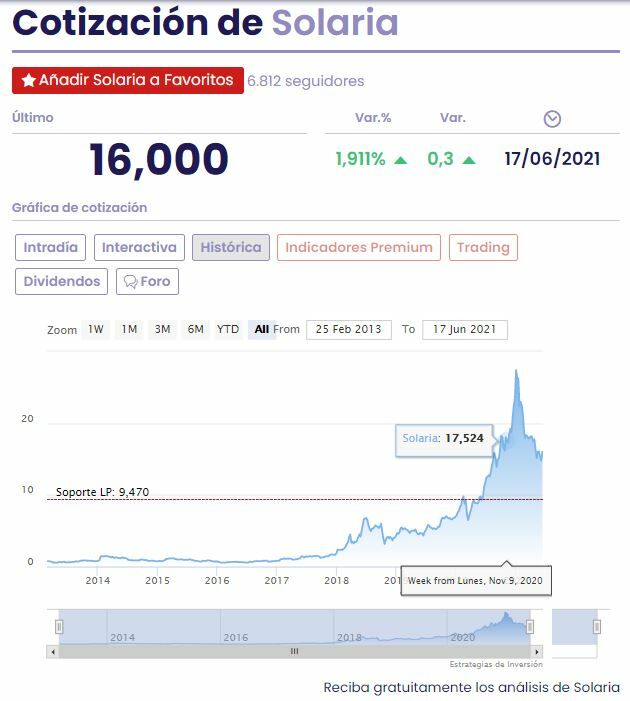The width and height of the screenshot is (630, 701).
Task: Open the Trading section
Action: pos(483,247)
